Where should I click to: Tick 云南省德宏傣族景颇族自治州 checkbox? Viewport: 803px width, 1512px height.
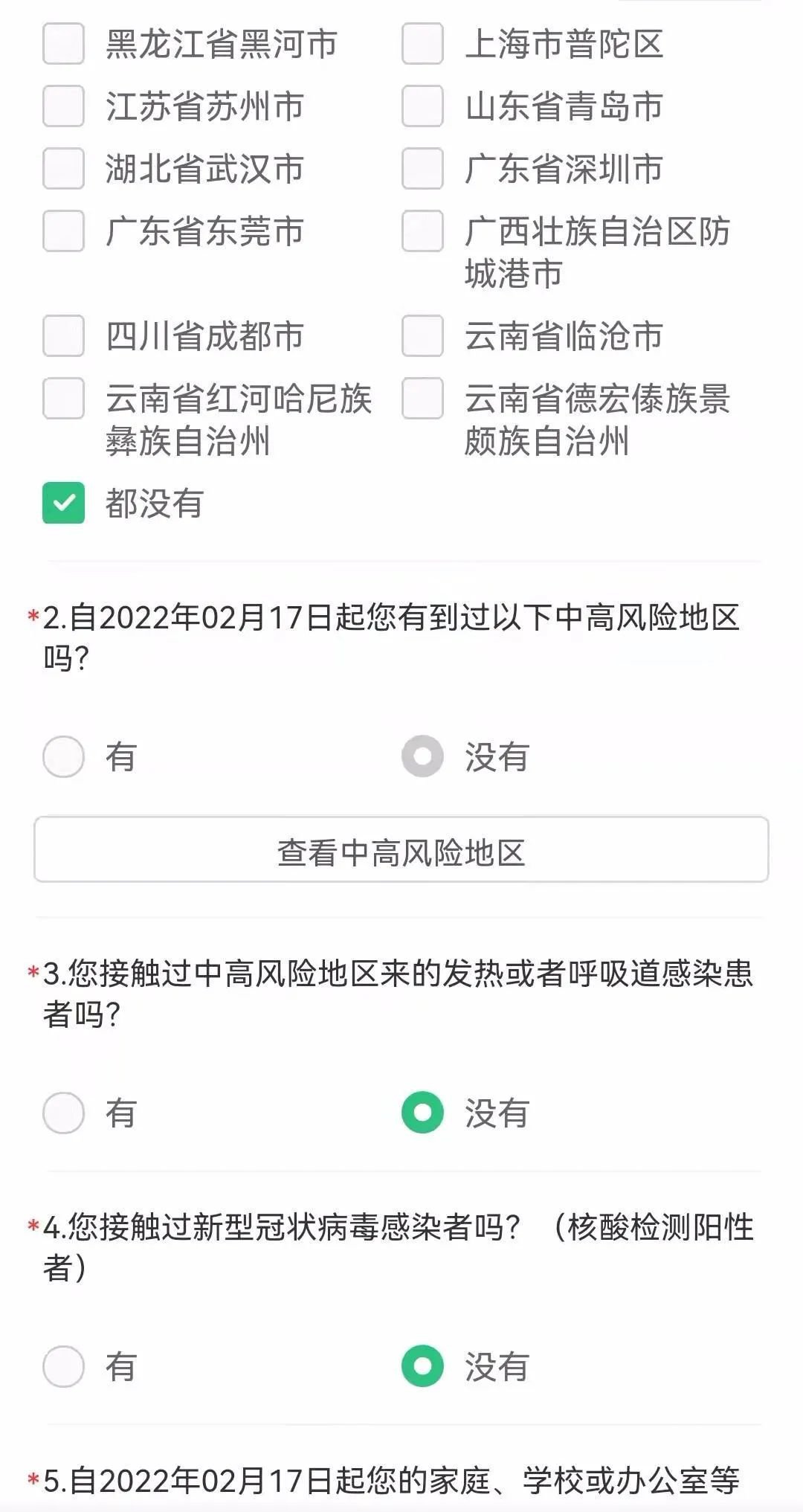(x=422, y=399)
